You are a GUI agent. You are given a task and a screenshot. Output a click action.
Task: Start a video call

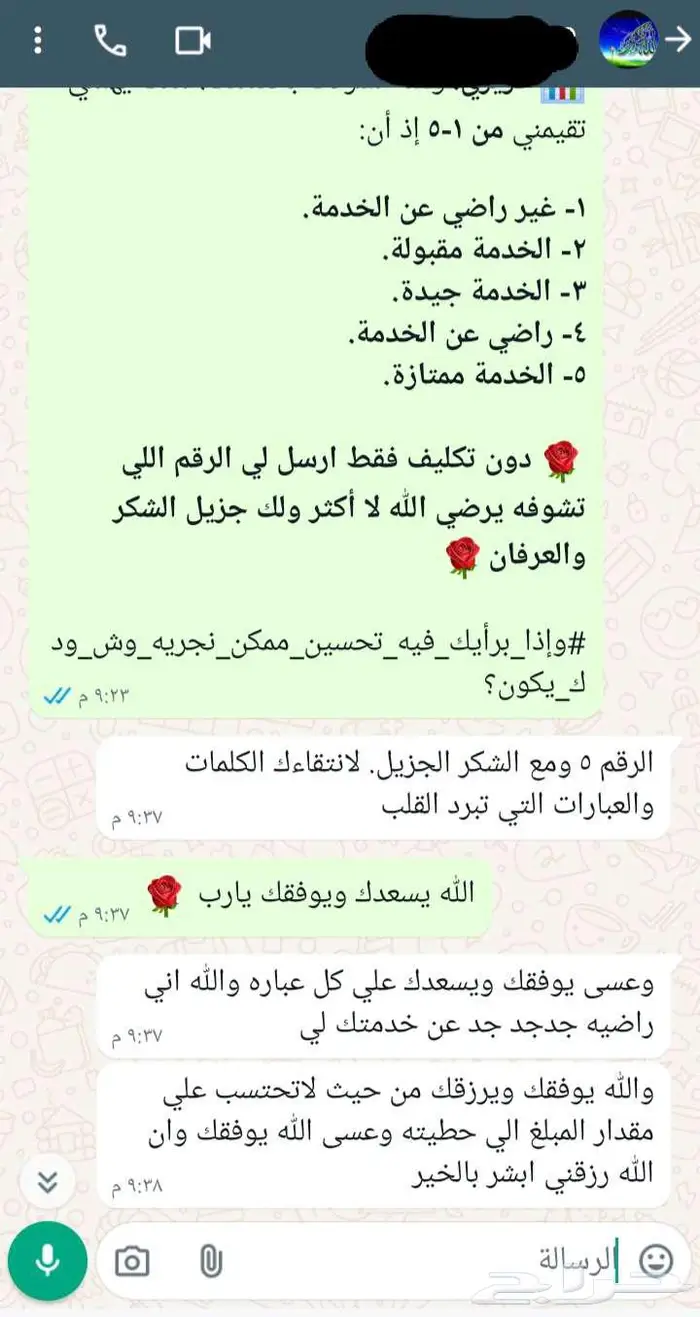pos(192,40)
